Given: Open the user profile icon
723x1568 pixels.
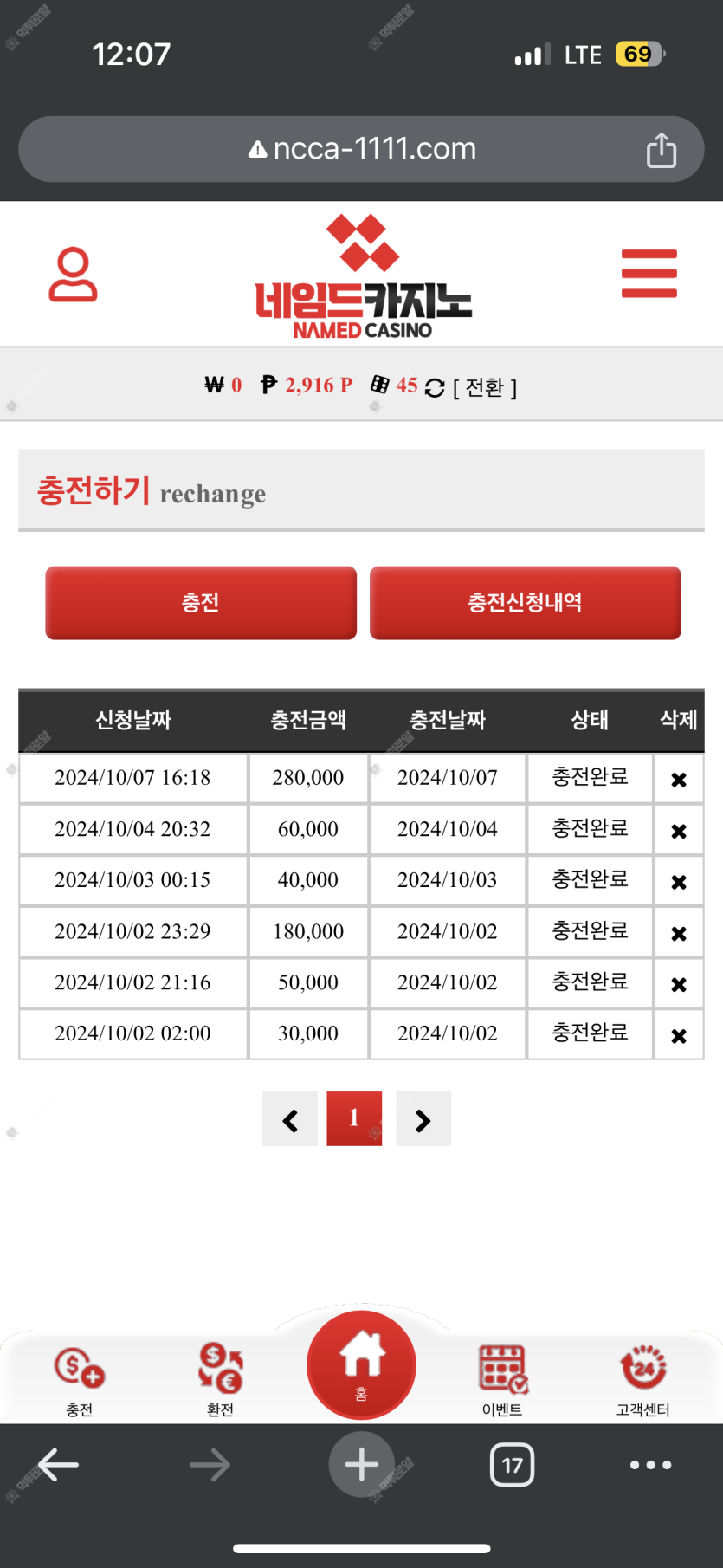Looking at the screenshot, I should [73, 275].
